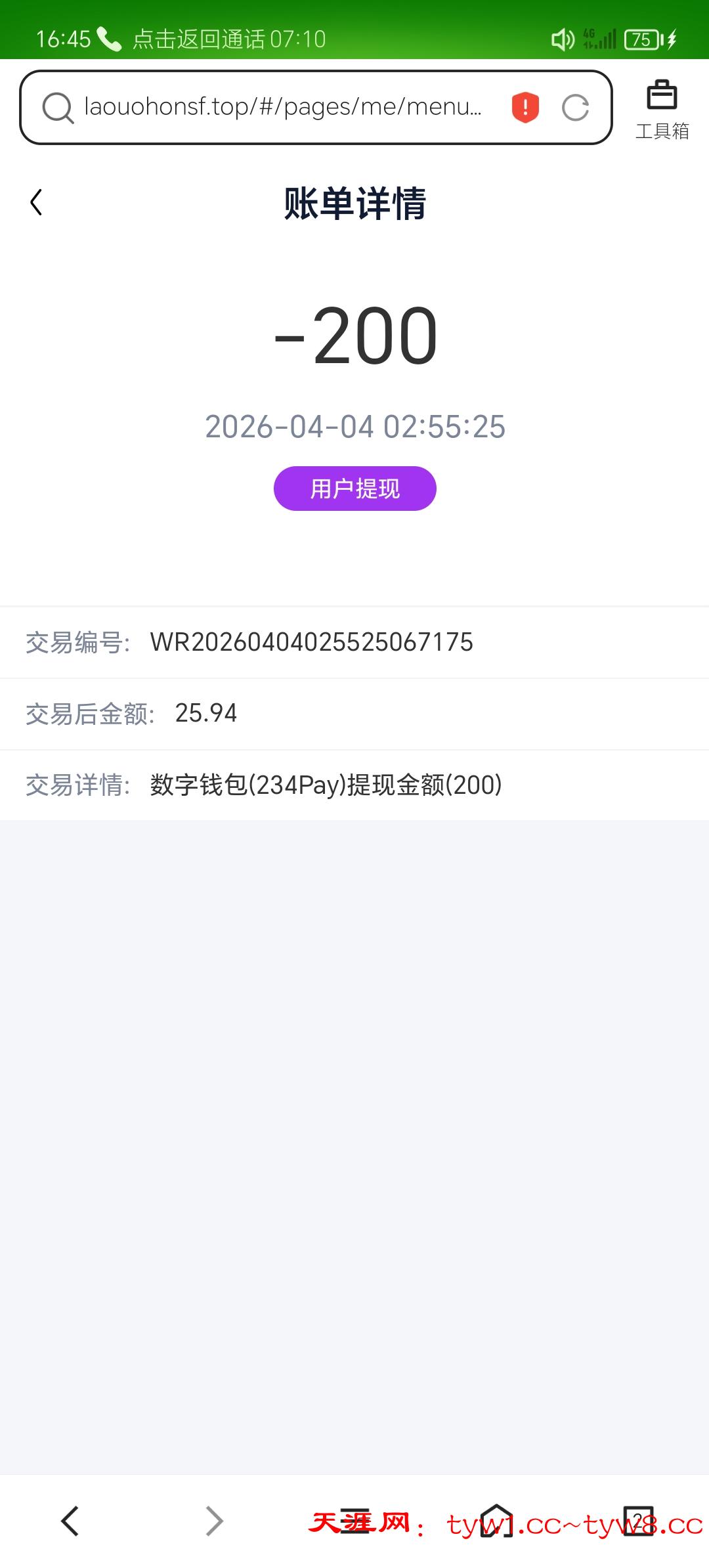Viewport: 709px width, 1568px height.
Task: Go to browser home page
Action: [497, 1521]
